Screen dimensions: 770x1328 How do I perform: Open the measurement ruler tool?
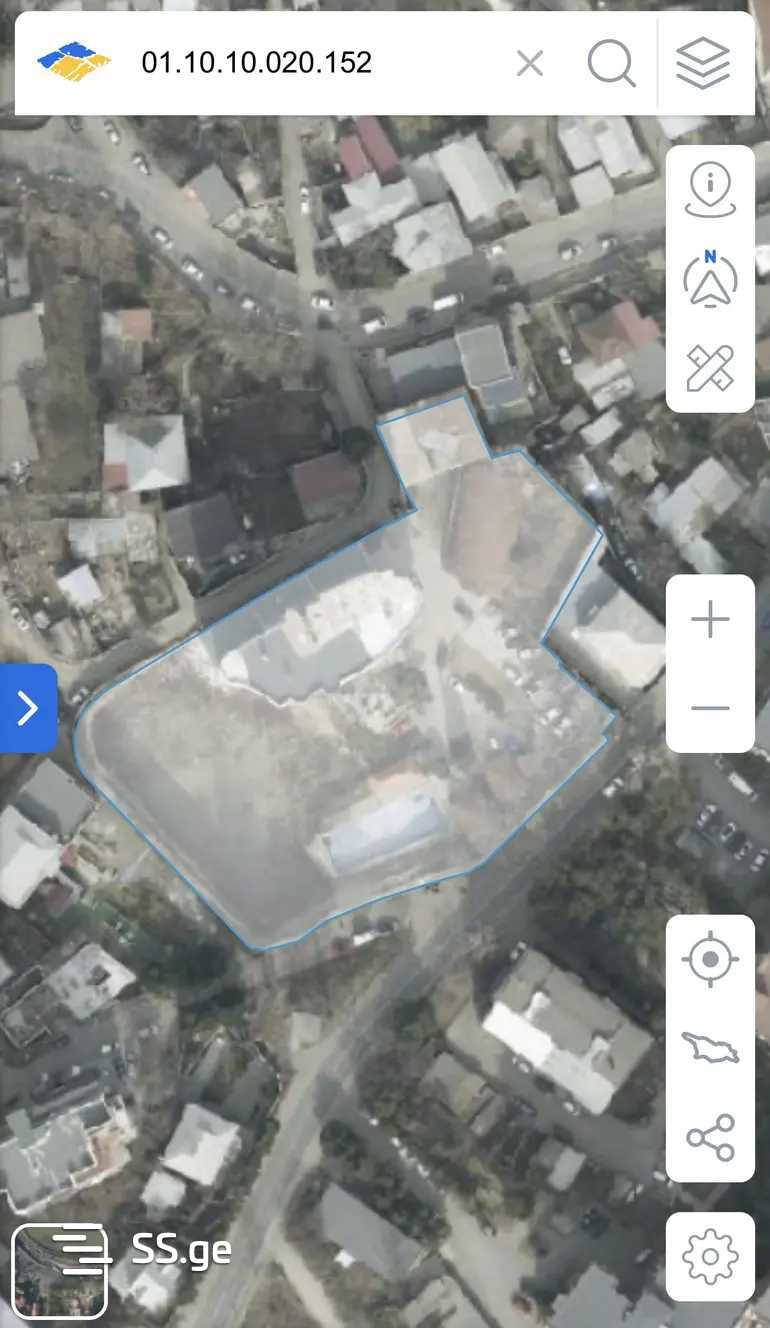710,368
